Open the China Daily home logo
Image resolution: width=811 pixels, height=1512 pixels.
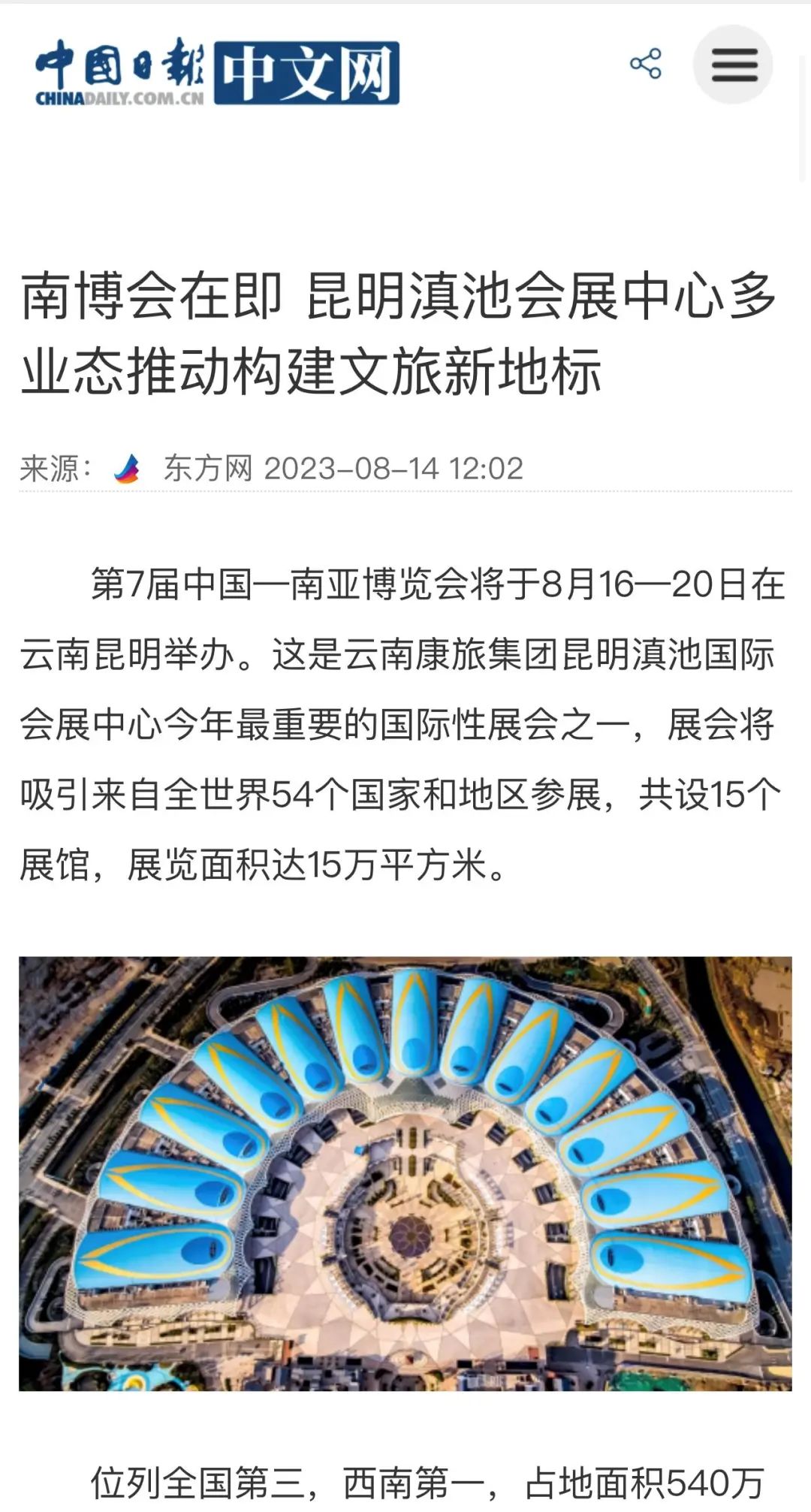(x=216, y=73)
